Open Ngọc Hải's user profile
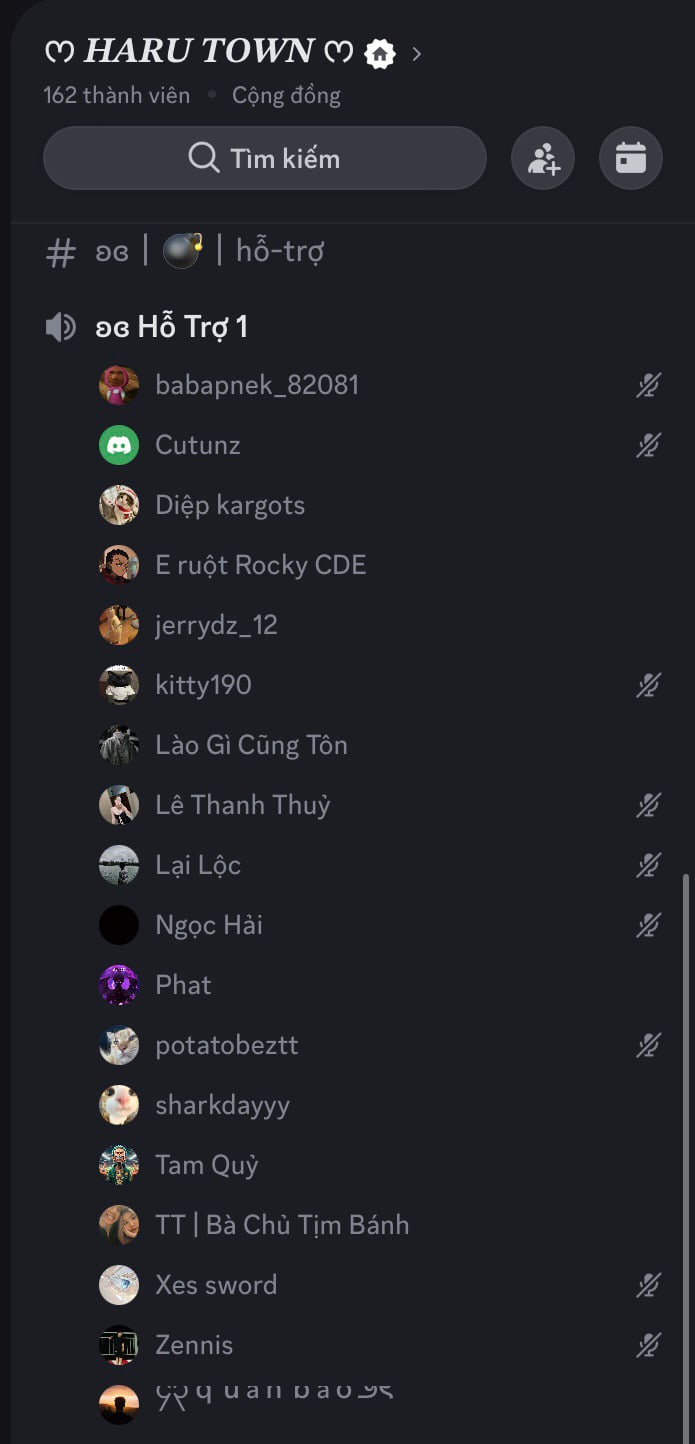This screenshot has height=1444, width=695. click(x=209, y=925)
